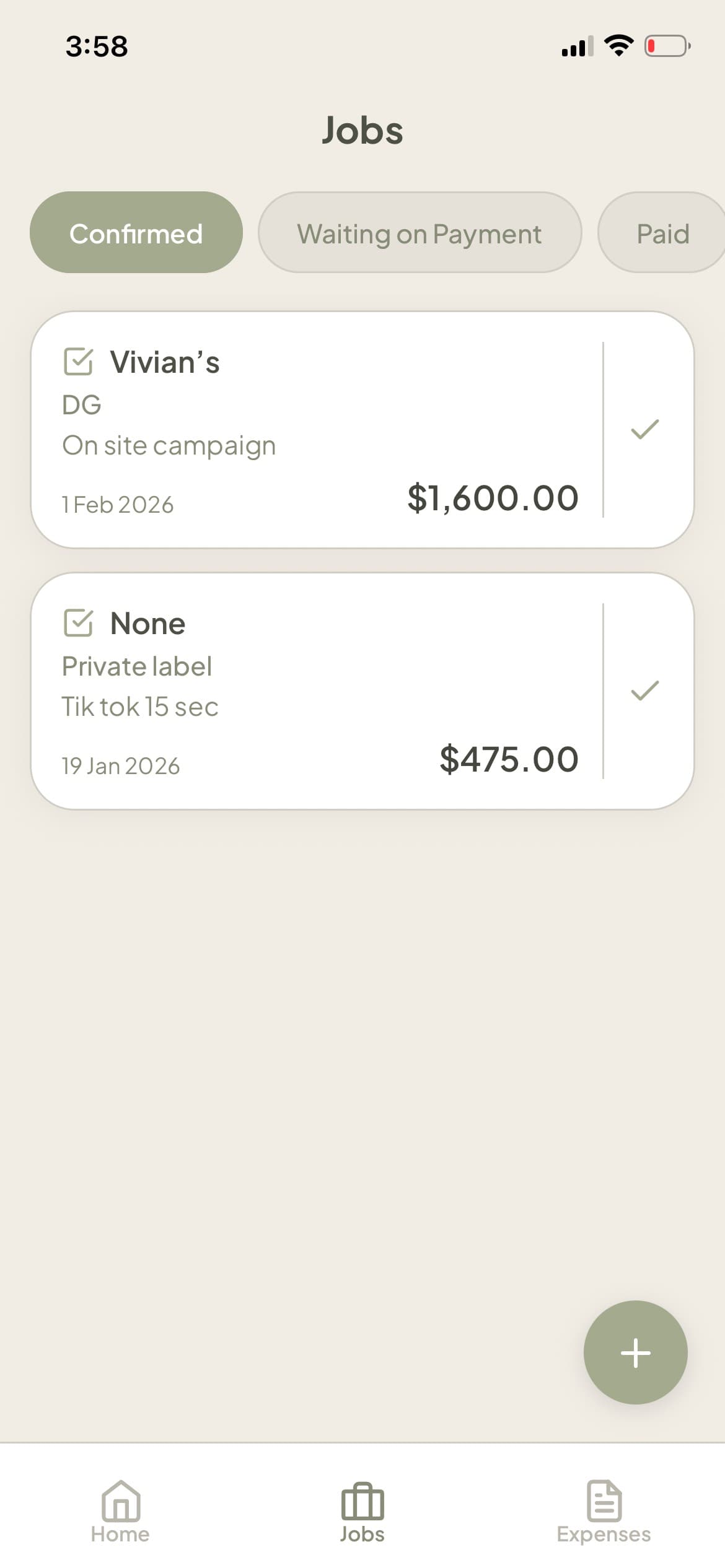This screenshot has width=725, height=1568.
Task: Select the Confirmed filter chip
Action: tap(136, 233)
